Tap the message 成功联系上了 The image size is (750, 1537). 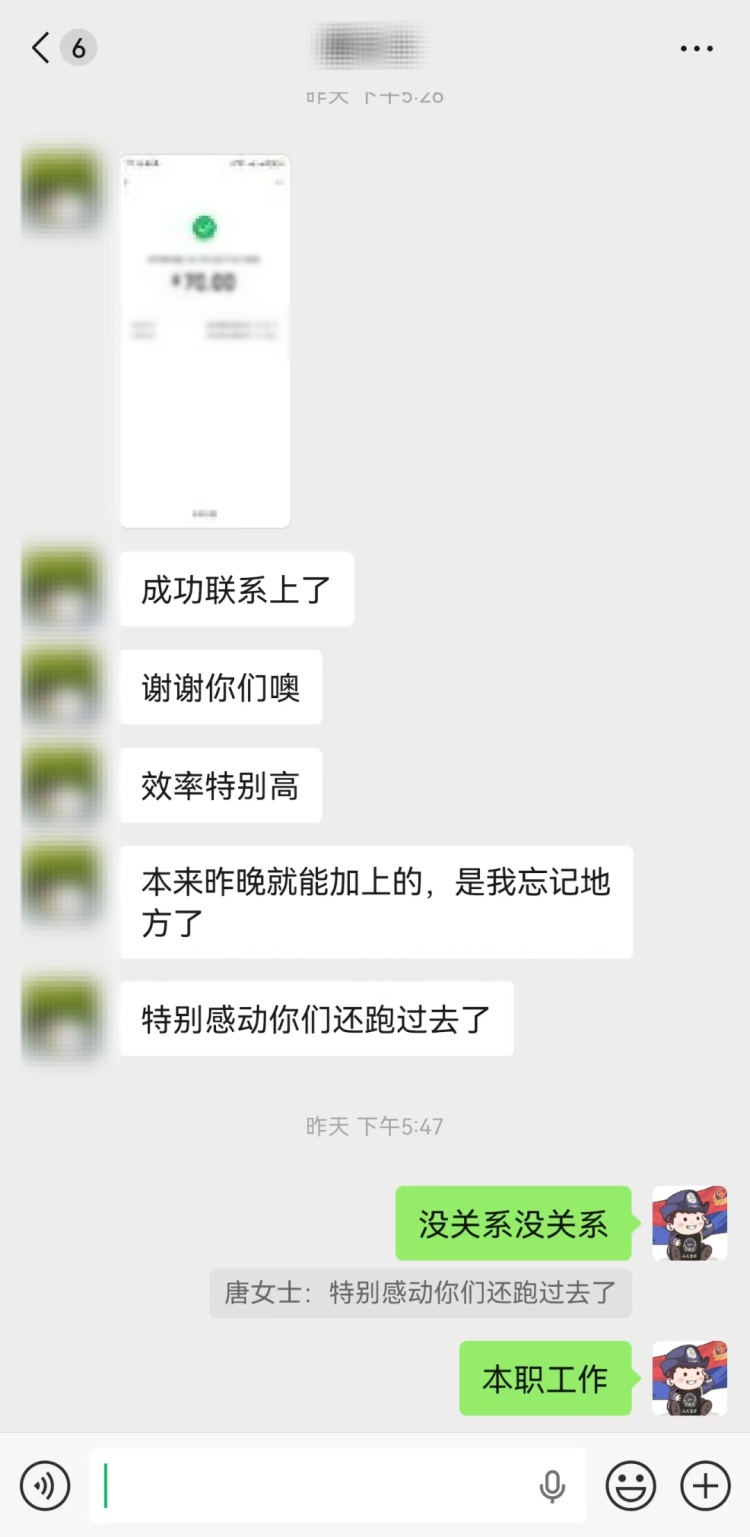pyautogui.click(x=236, y=589)
